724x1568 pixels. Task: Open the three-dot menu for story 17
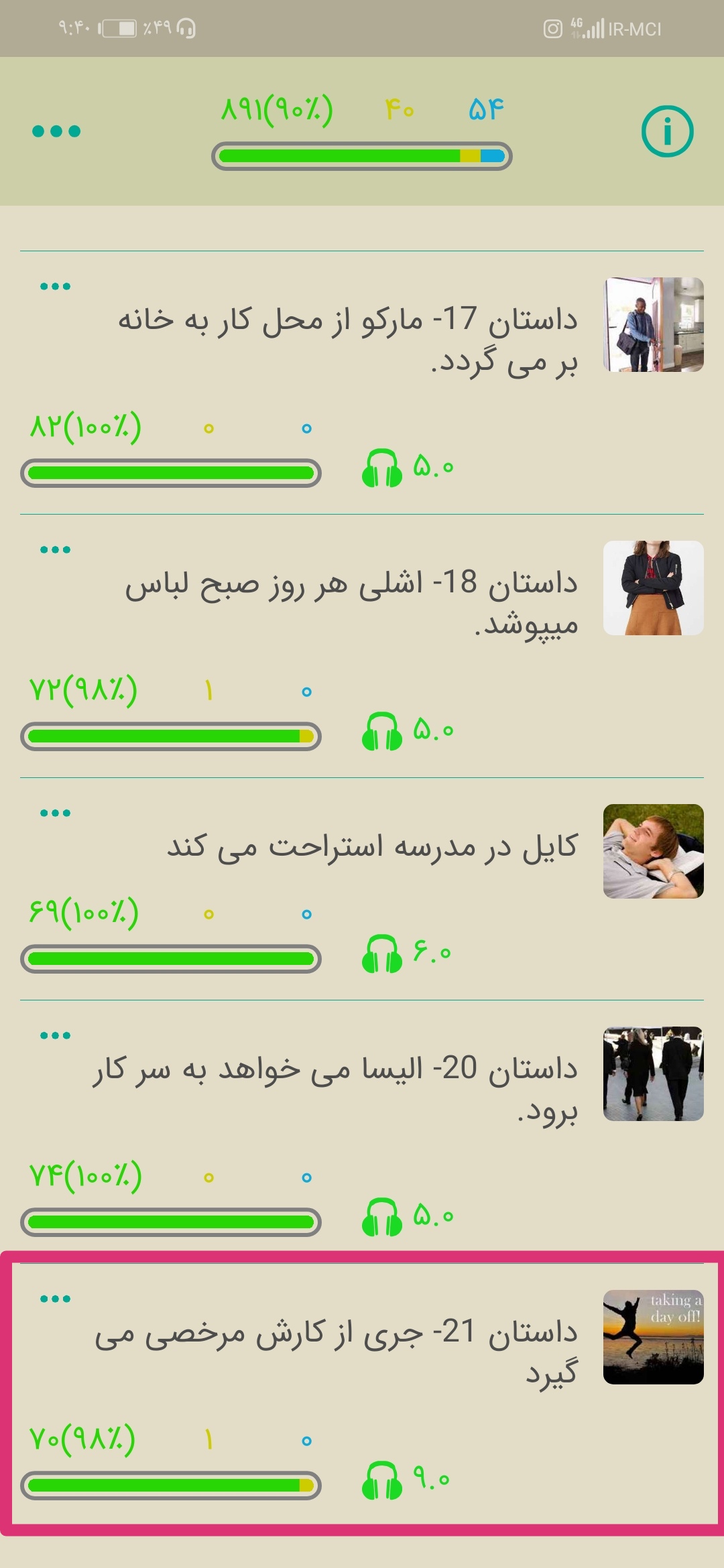click(55, 287)
